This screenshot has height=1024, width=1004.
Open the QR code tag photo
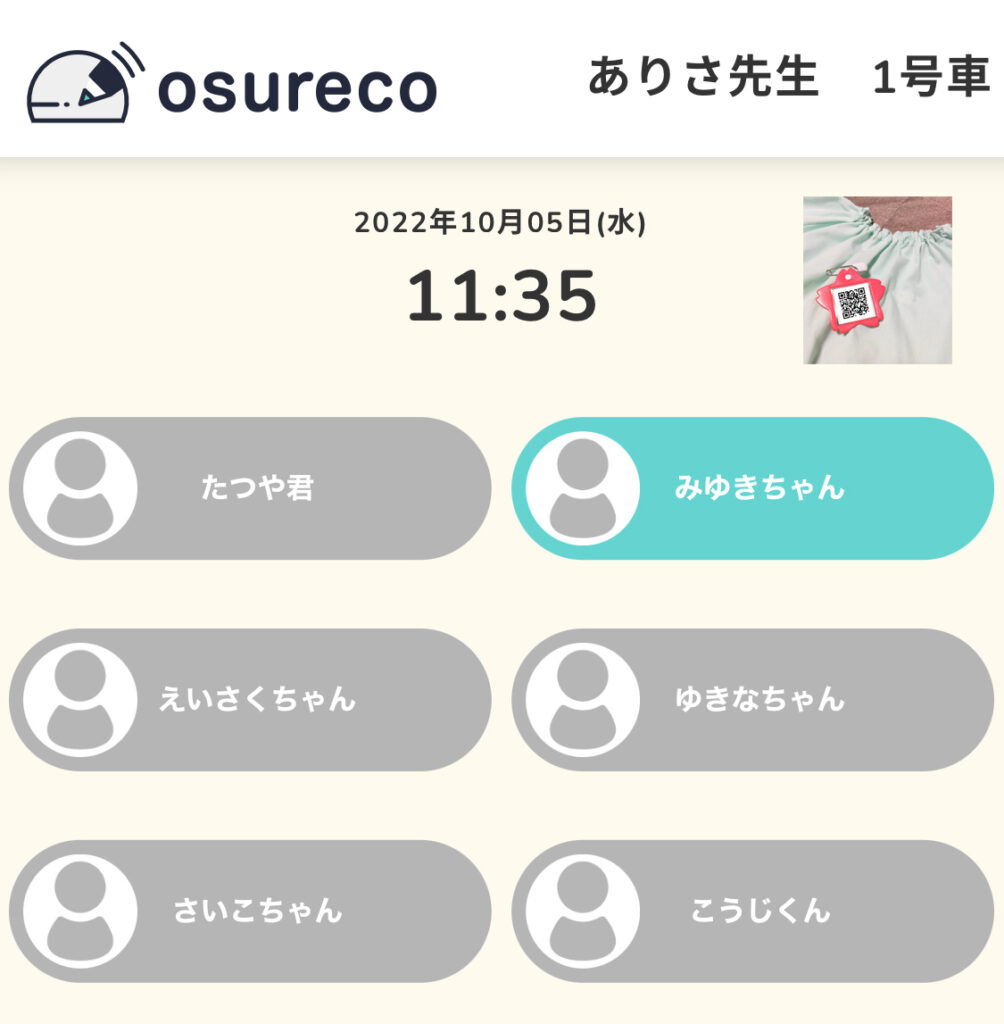pyautogui.click(x=877, y=280)
